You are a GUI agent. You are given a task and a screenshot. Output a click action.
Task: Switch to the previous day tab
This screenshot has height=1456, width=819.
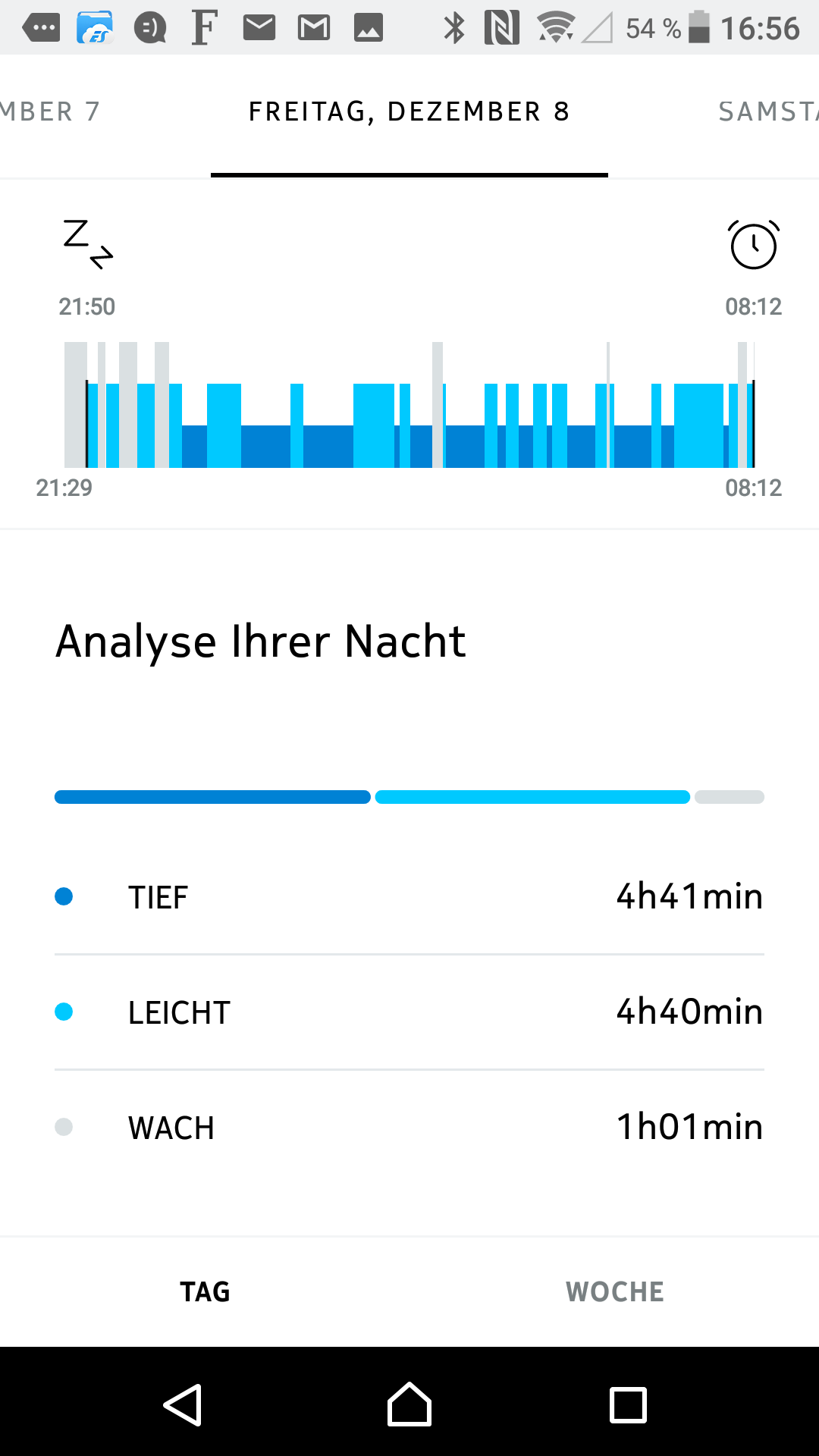49,112
